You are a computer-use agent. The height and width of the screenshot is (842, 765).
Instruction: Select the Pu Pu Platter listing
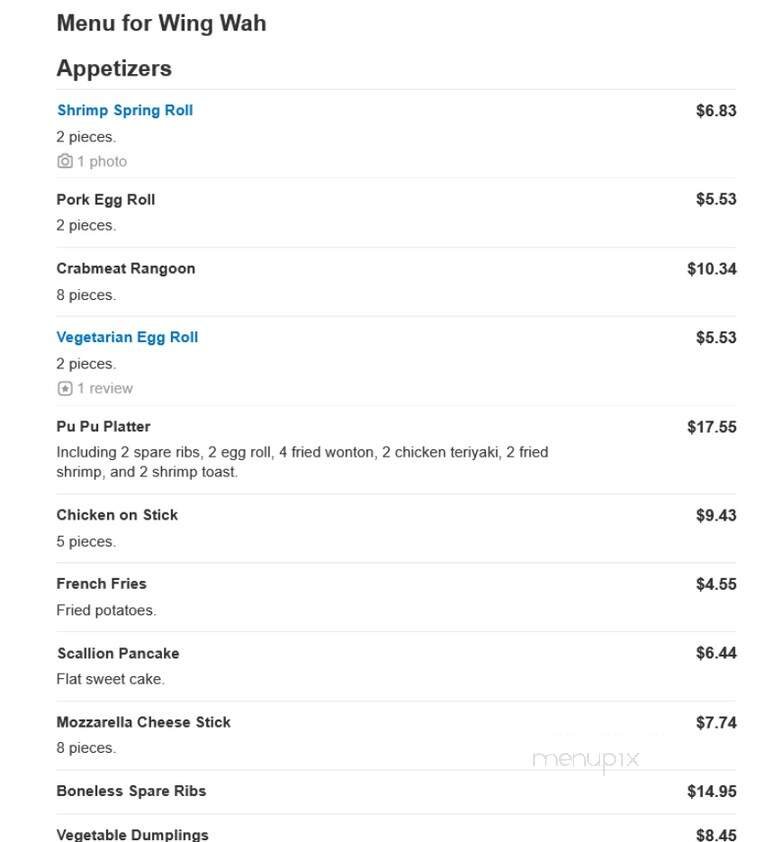(x=103, y=426)
